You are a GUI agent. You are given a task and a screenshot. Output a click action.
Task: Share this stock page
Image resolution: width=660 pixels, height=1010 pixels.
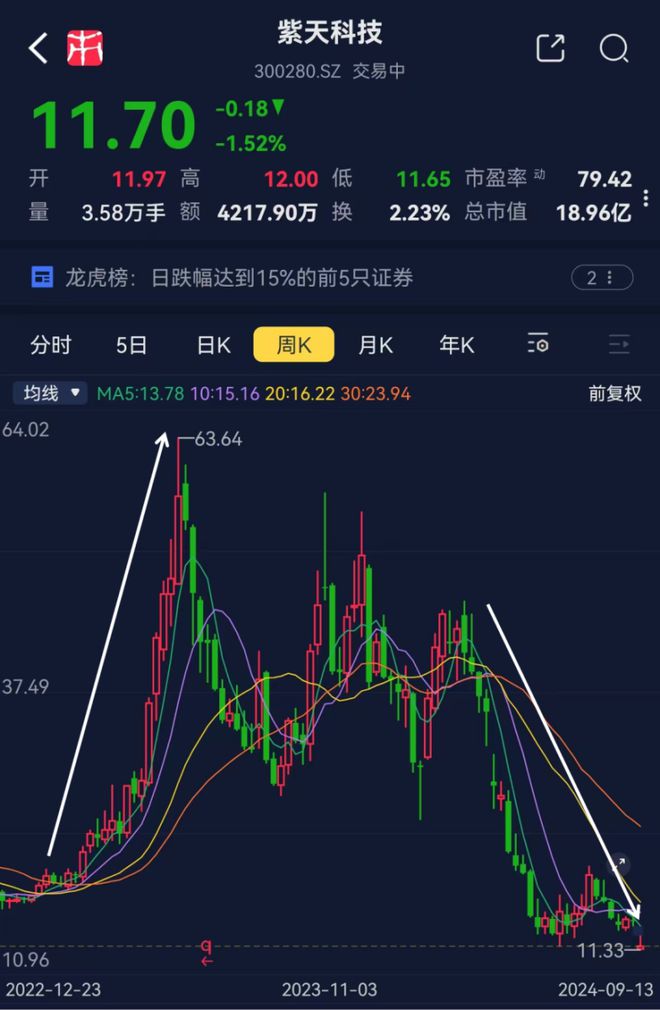551,48
